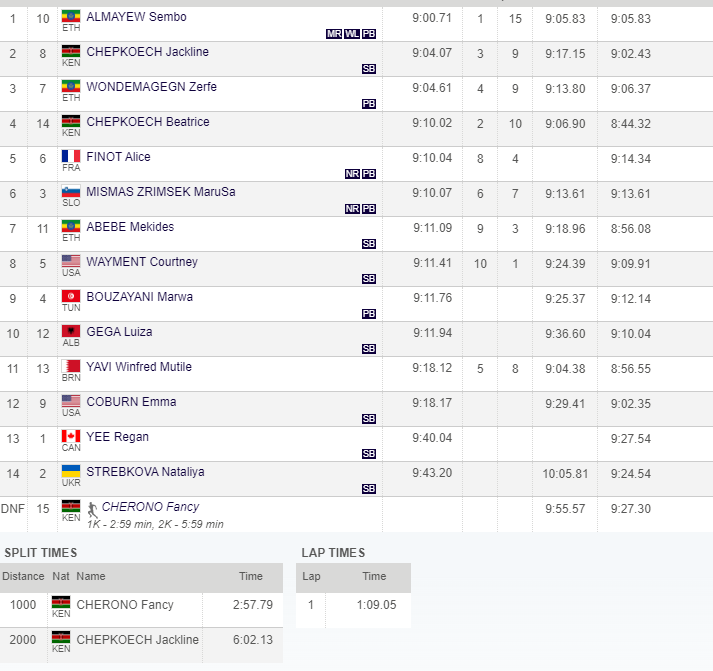Open WAYMENT Courtney's athlete profile

click(141, 262)
